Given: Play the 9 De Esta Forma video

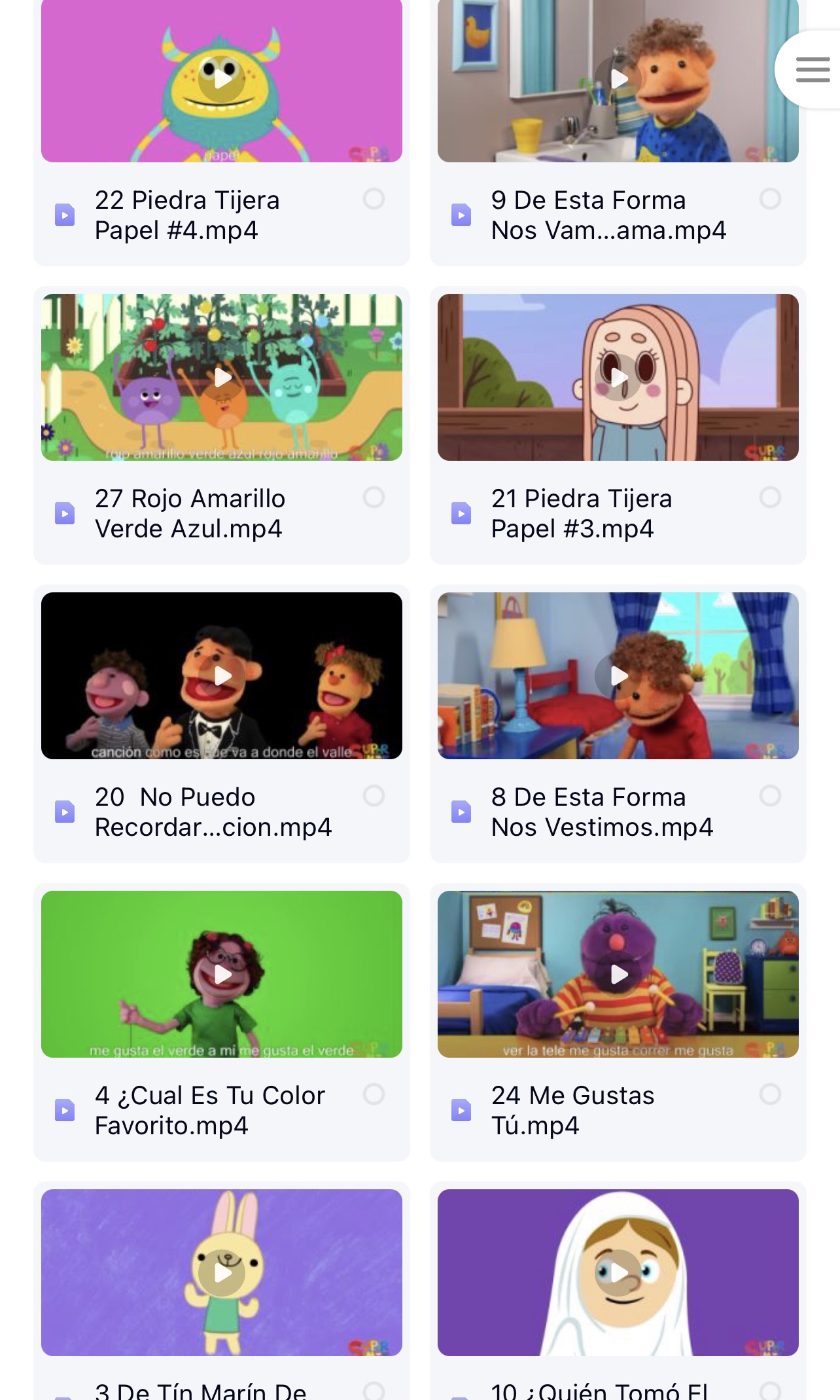Looking at the screenshot, I should click(x=618, y=79).
